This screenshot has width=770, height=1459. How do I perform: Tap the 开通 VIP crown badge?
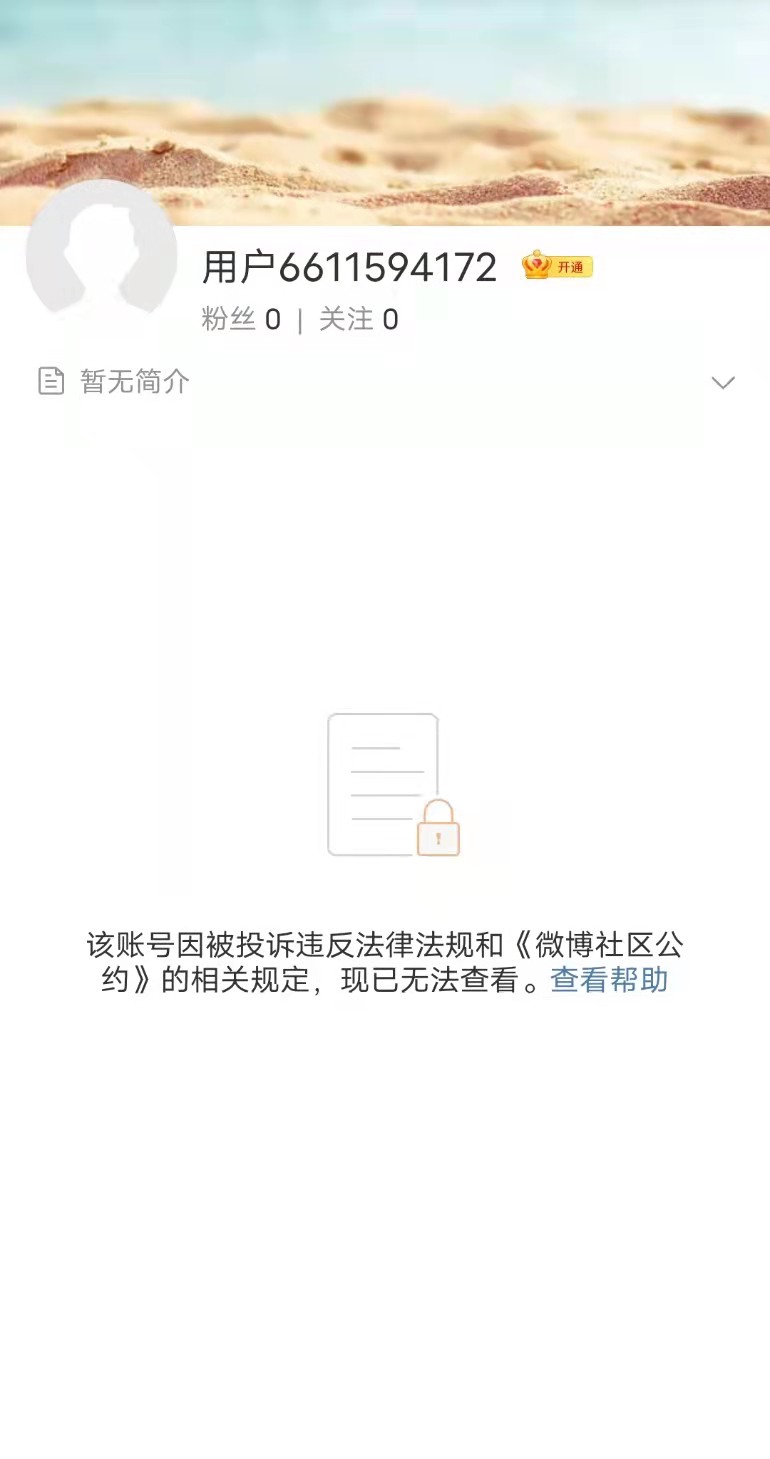tap(557, 266)
